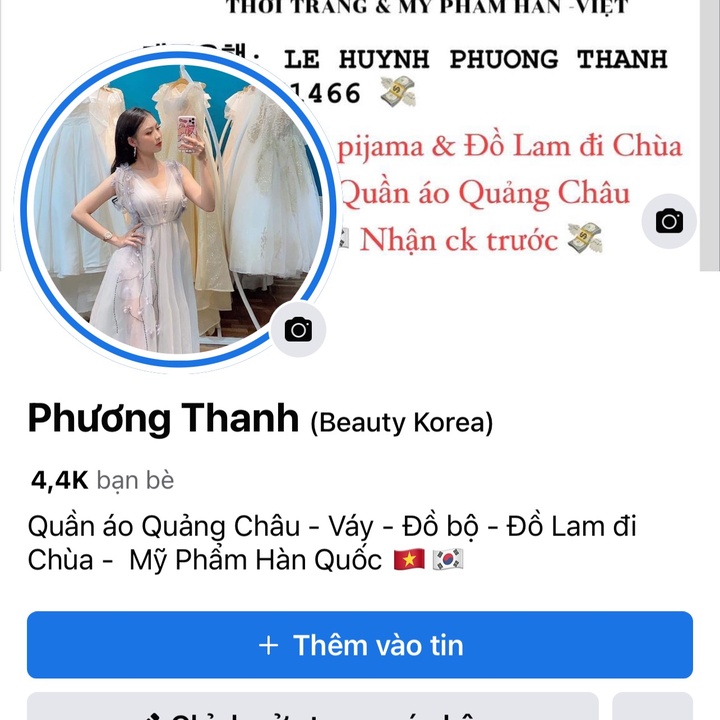Tap the edit profile button
This screenshot has height=720, width=720.
tap(312, 708)
